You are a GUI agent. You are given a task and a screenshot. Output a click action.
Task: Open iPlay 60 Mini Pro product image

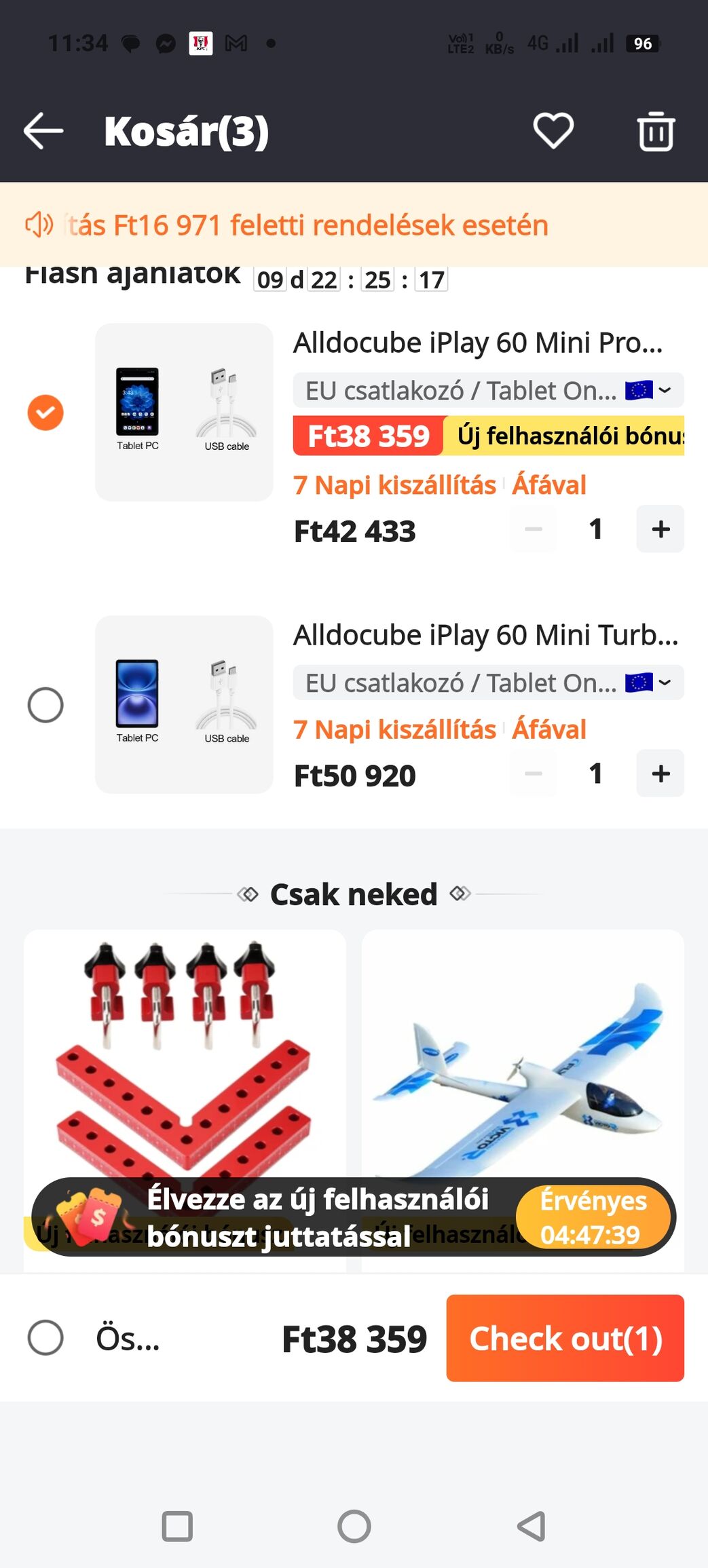click(x=184, y=412)
